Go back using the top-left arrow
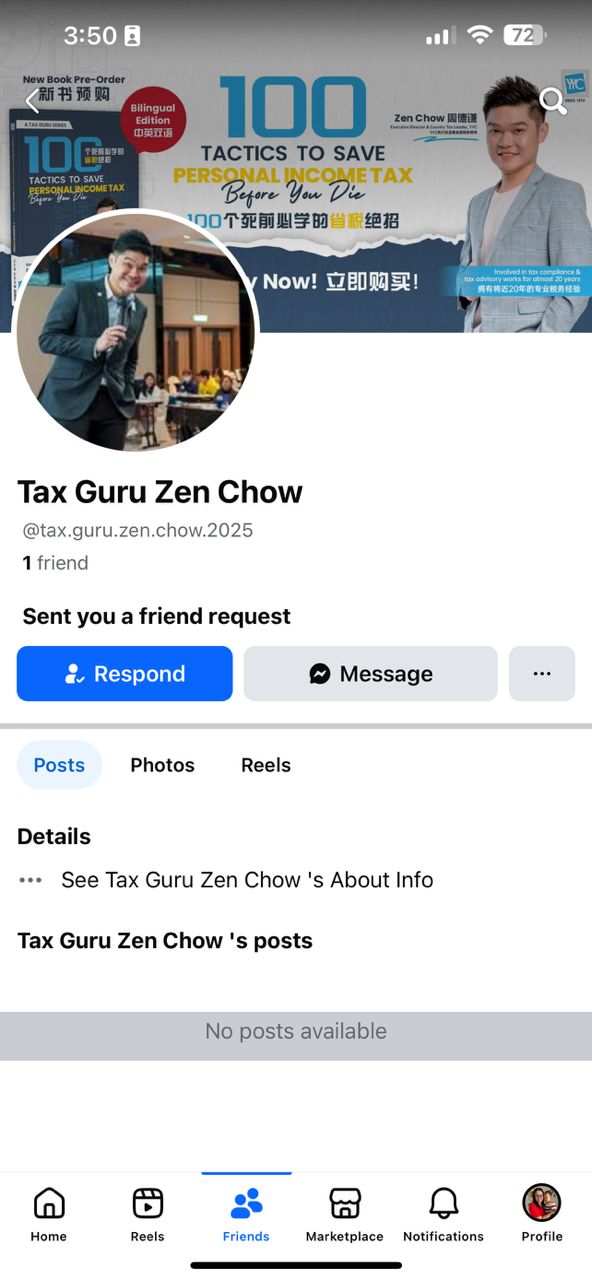592x1280 pixels. (33, 100)
